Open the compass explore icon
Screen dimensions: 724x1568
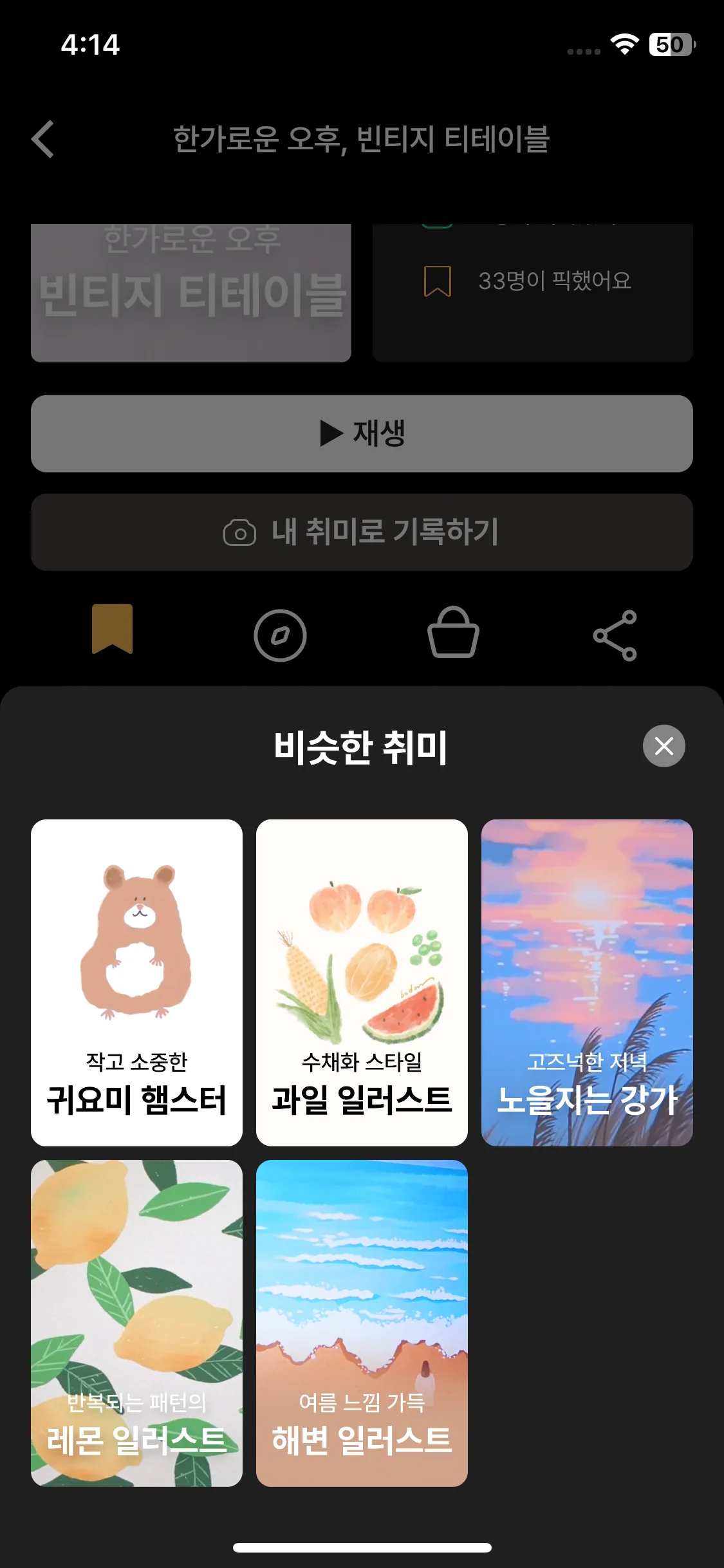281,635
